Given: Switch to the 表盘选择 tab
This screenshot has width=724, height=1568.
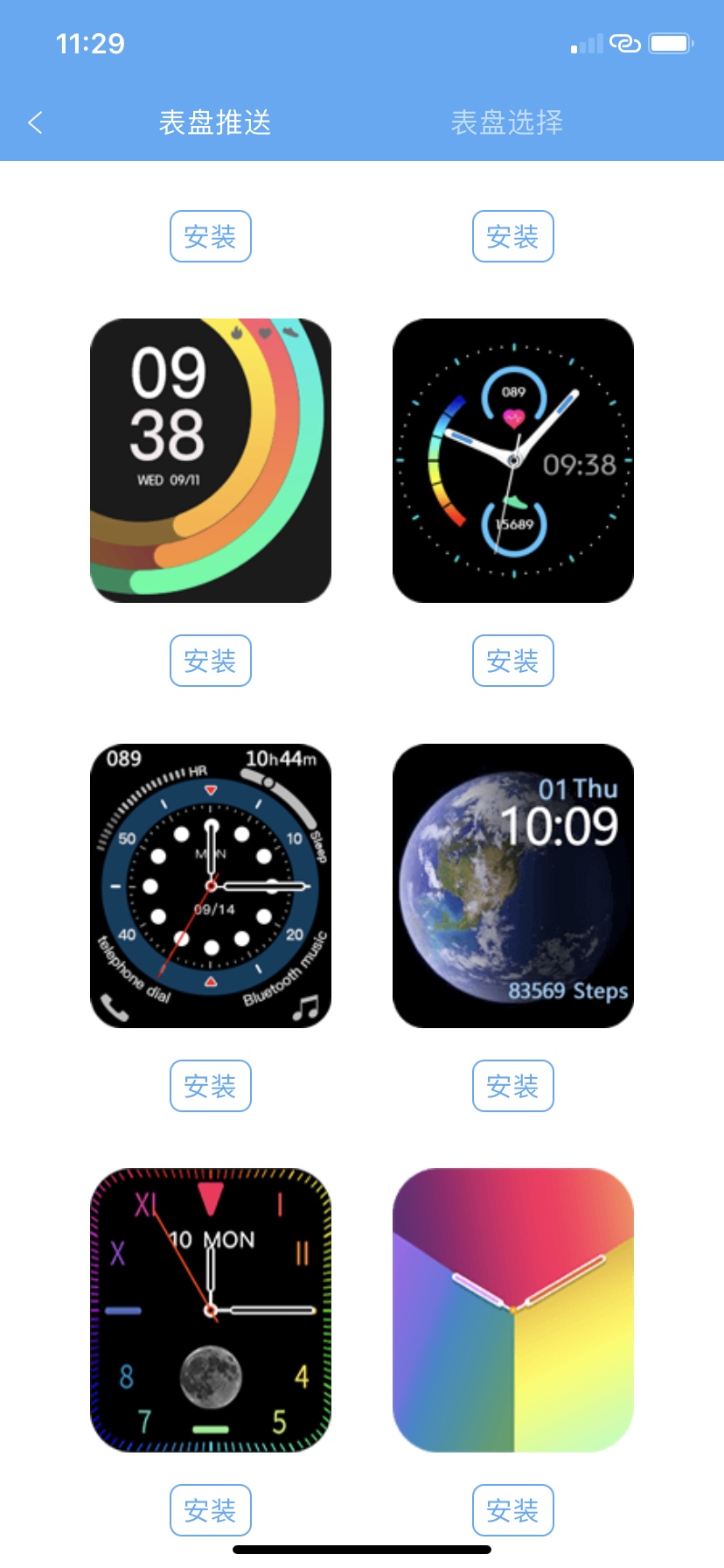Looking at the screenshot, I should [x=506, y=122].
